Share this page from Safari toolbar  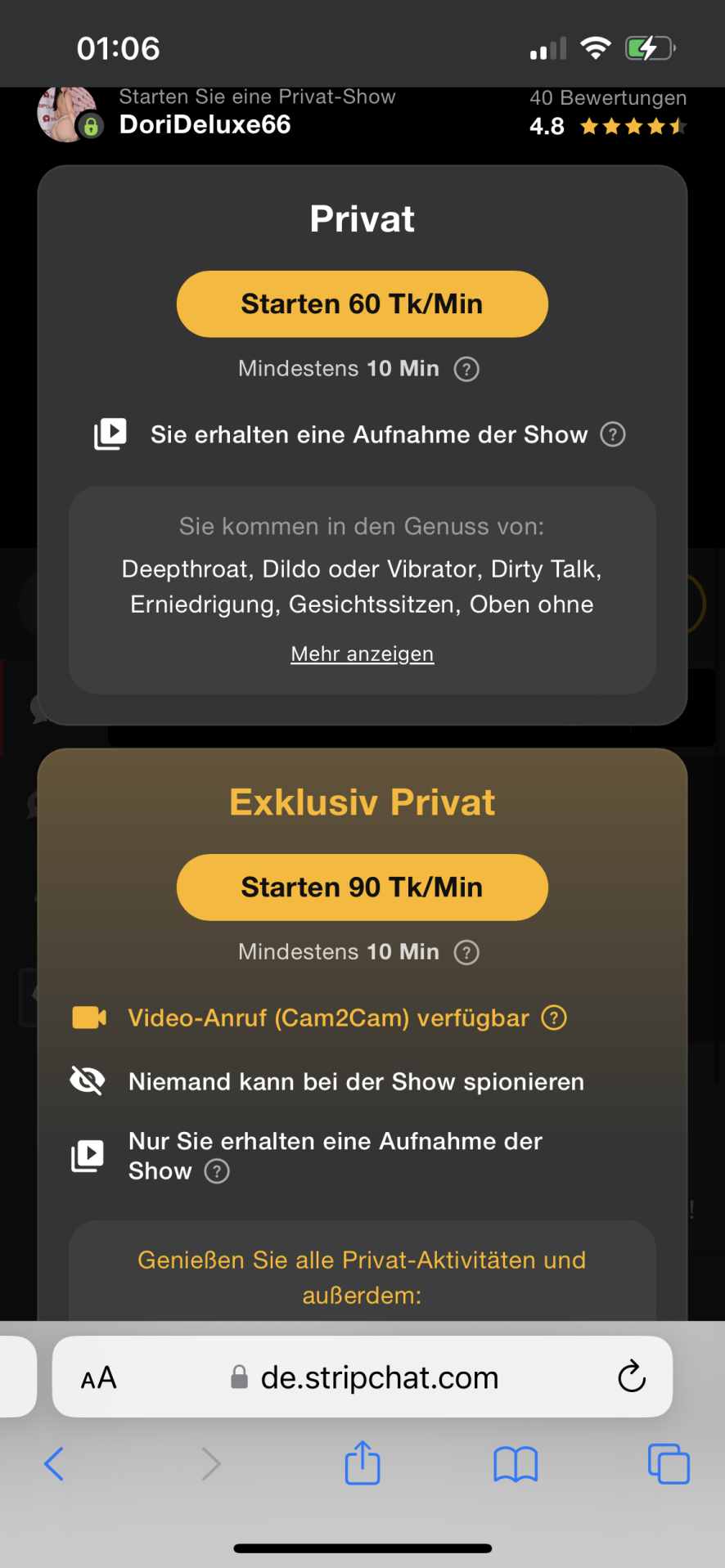coord(362,1462)
